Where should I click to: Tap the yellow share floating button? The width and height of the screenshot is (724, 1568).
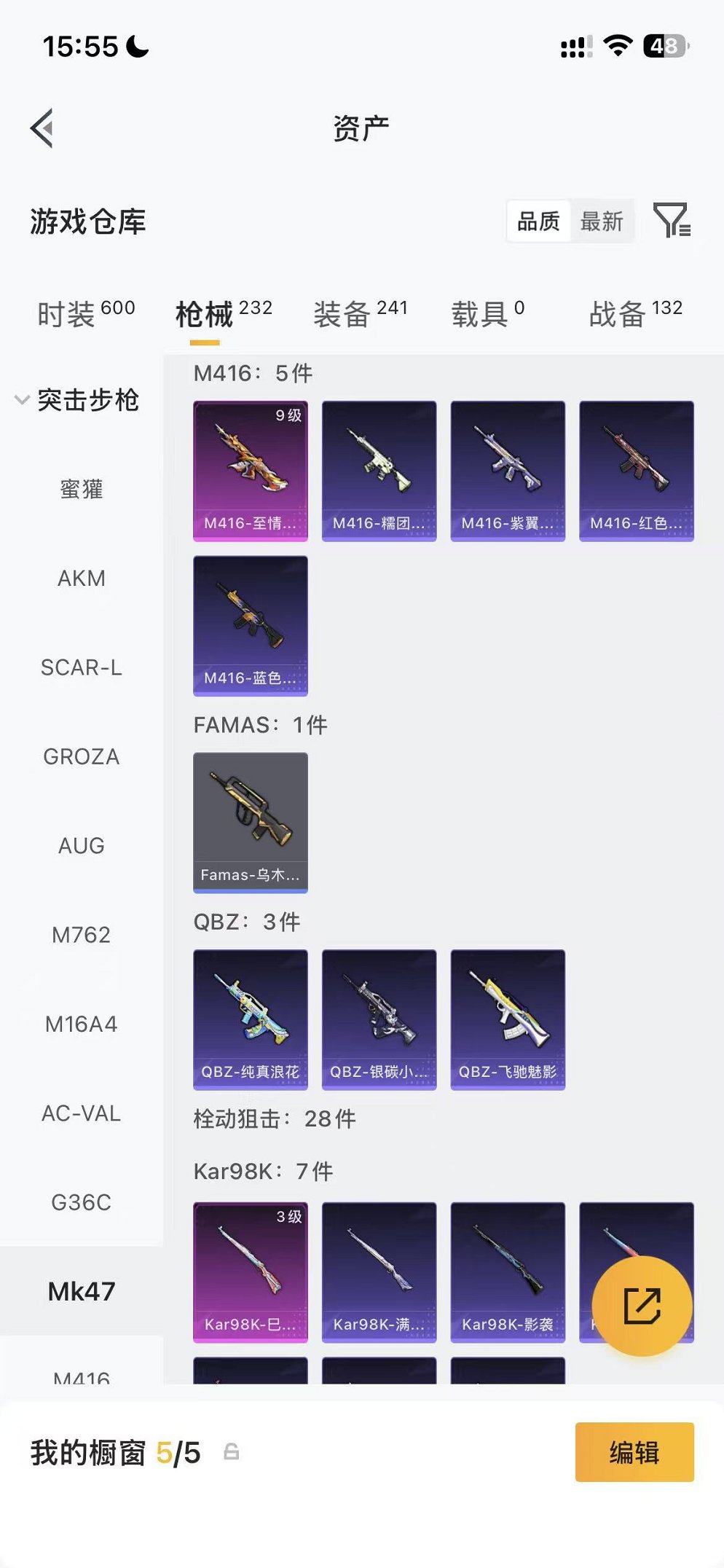[x=642, y=1306]
